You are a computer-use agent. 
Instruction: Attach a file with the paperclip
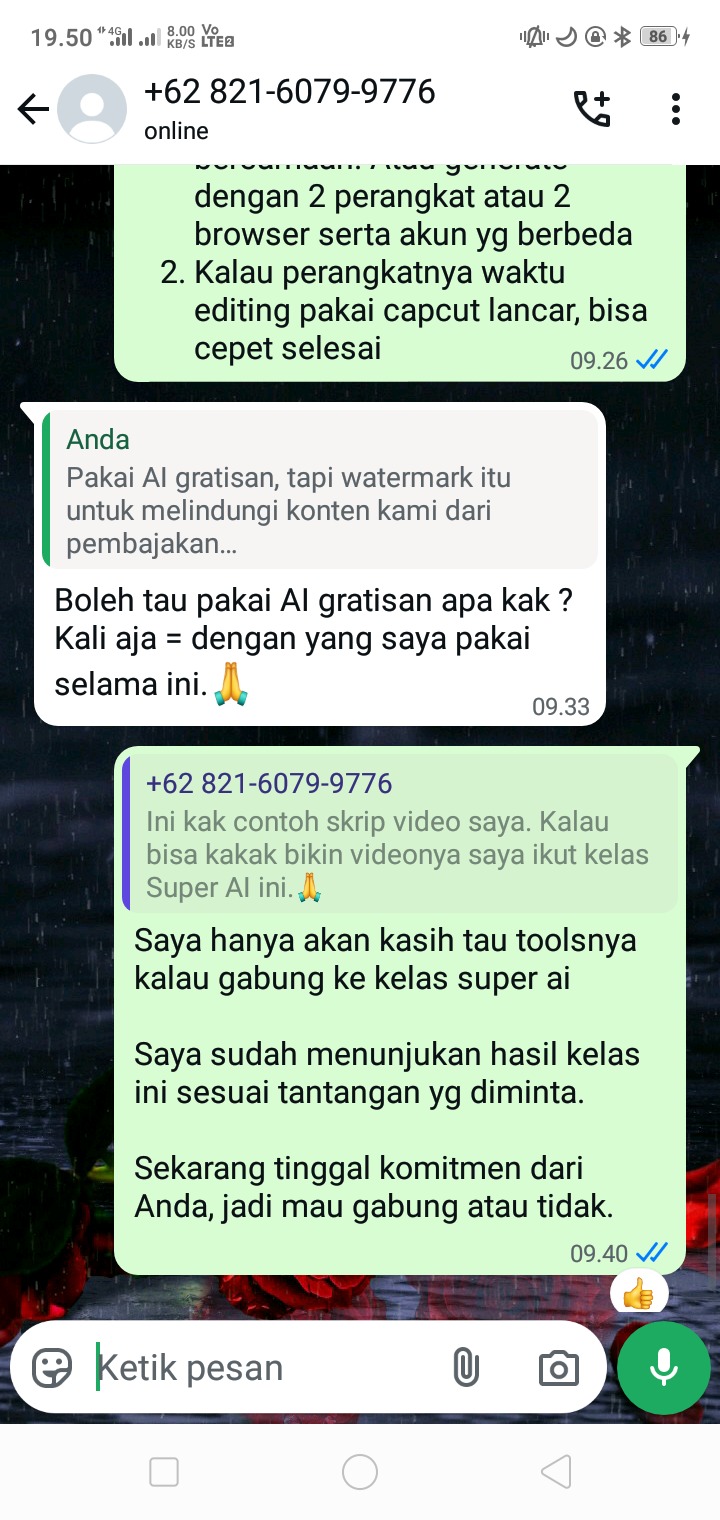coord(465,1367)
